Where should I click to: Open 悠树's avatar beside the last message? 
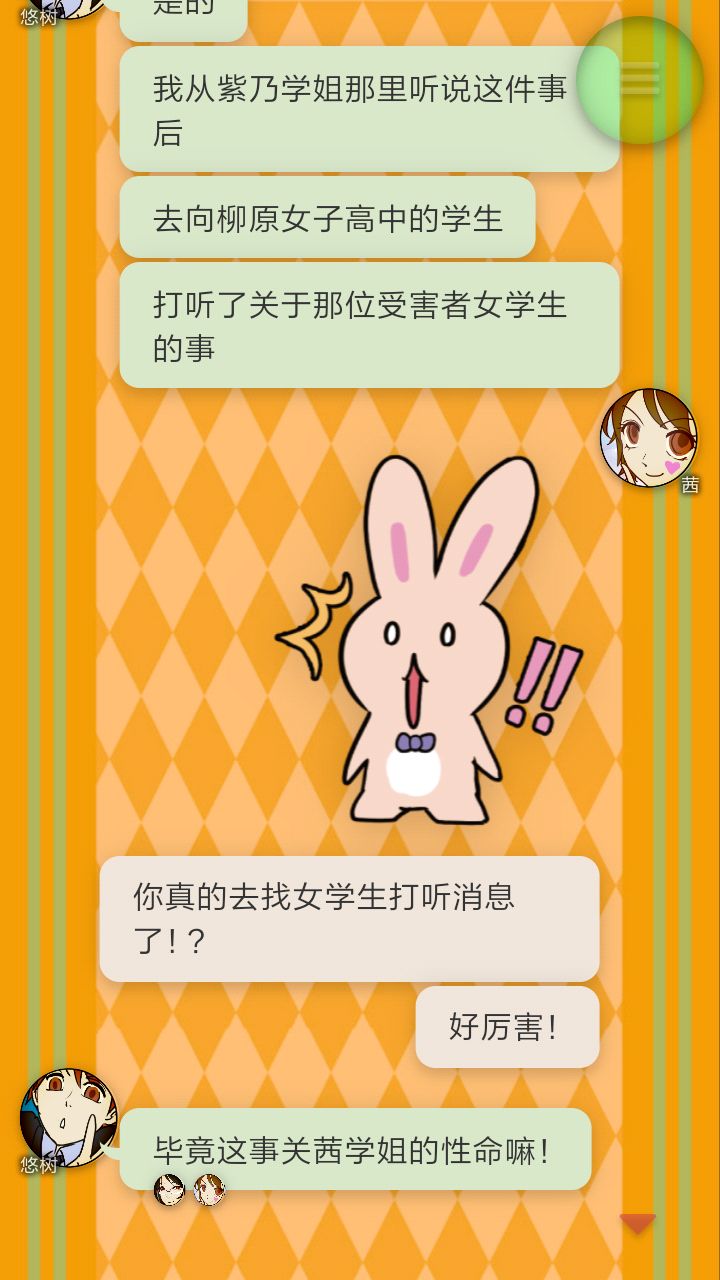(68, 1117)
